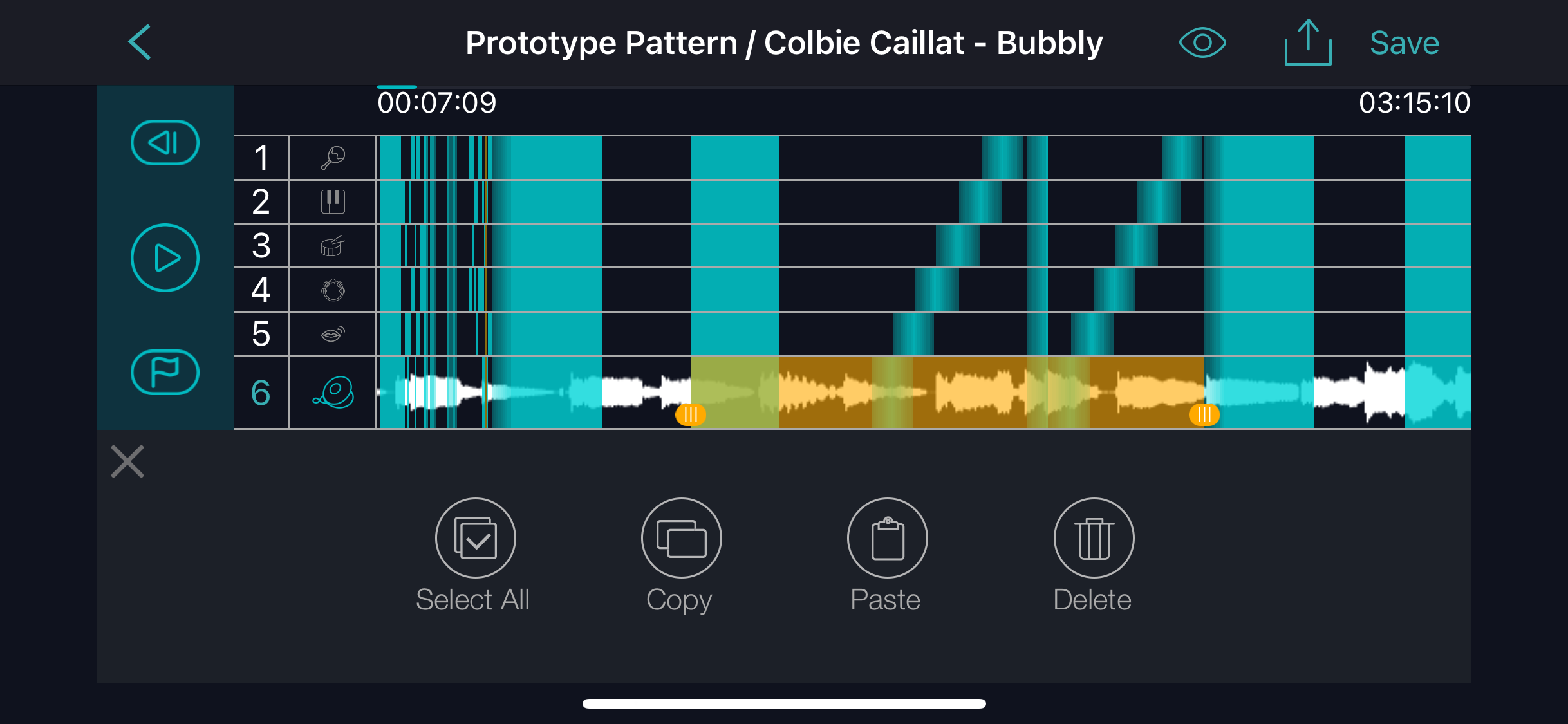Go back with the top-left arrow
Screen dimensions: 1568x724
pyautogui.click(x=140, y=42)
